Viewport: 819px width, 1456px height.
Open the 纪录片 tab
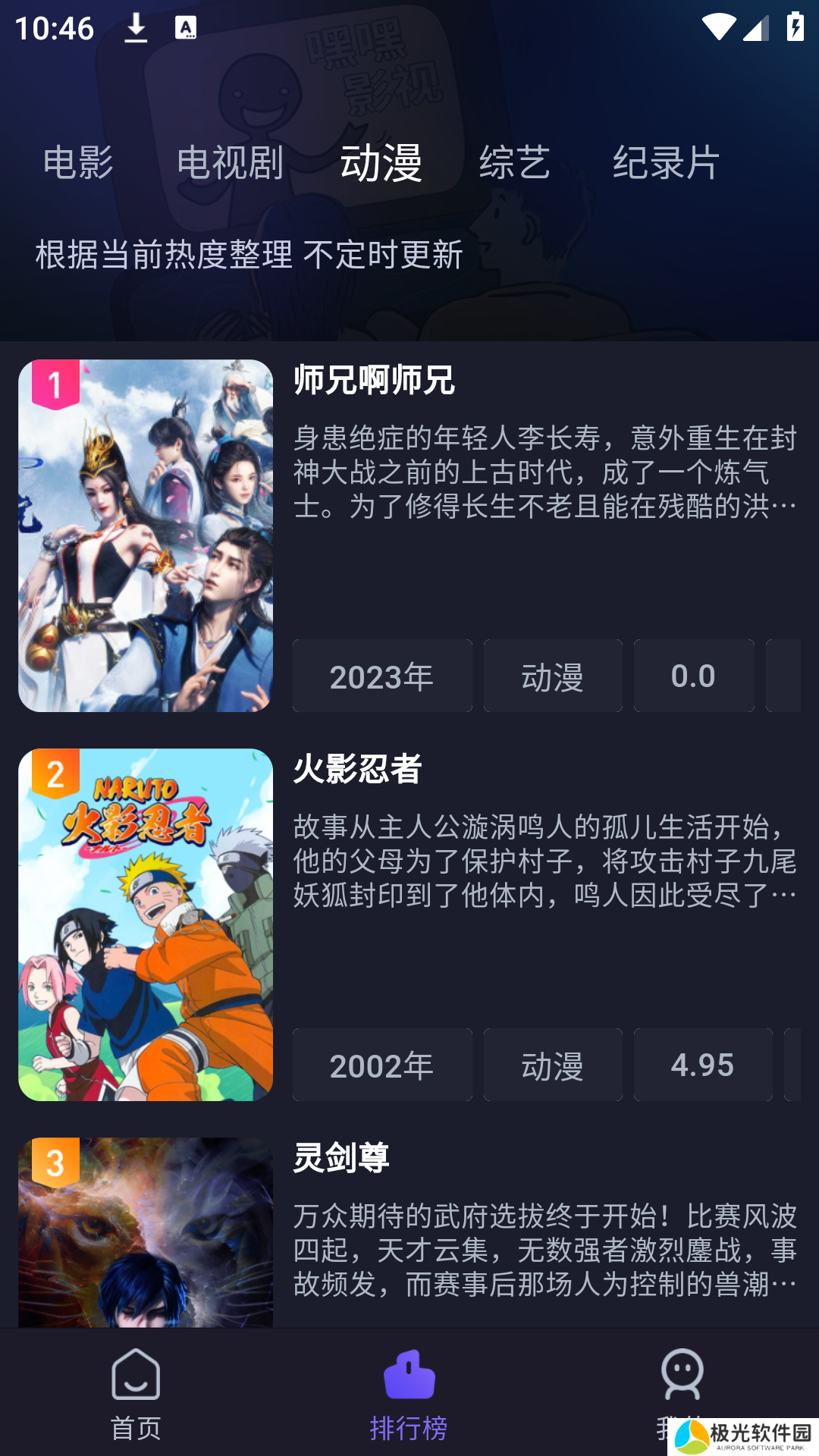(666, 163)
